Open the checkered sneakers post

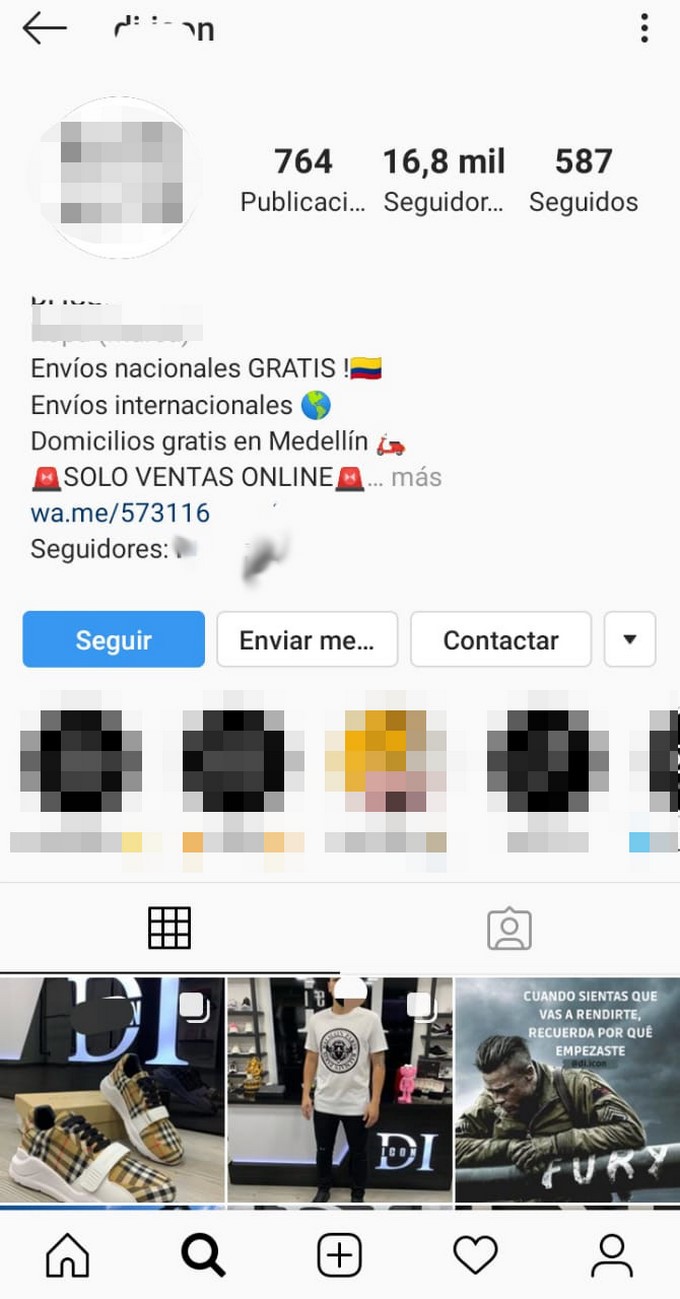(112, 1089)
